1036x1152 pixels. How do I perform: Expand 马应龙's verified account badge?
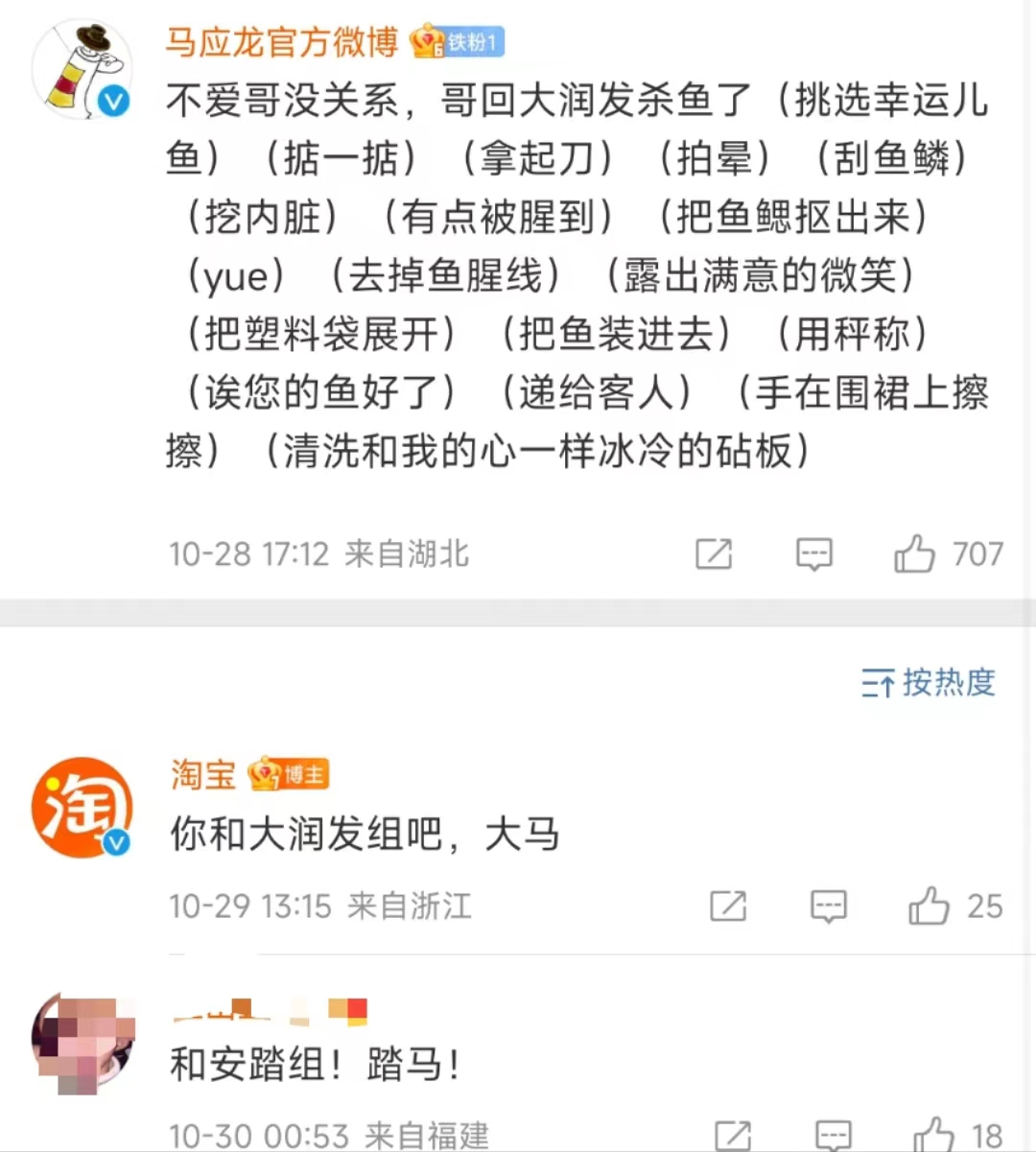coord(112,99)
